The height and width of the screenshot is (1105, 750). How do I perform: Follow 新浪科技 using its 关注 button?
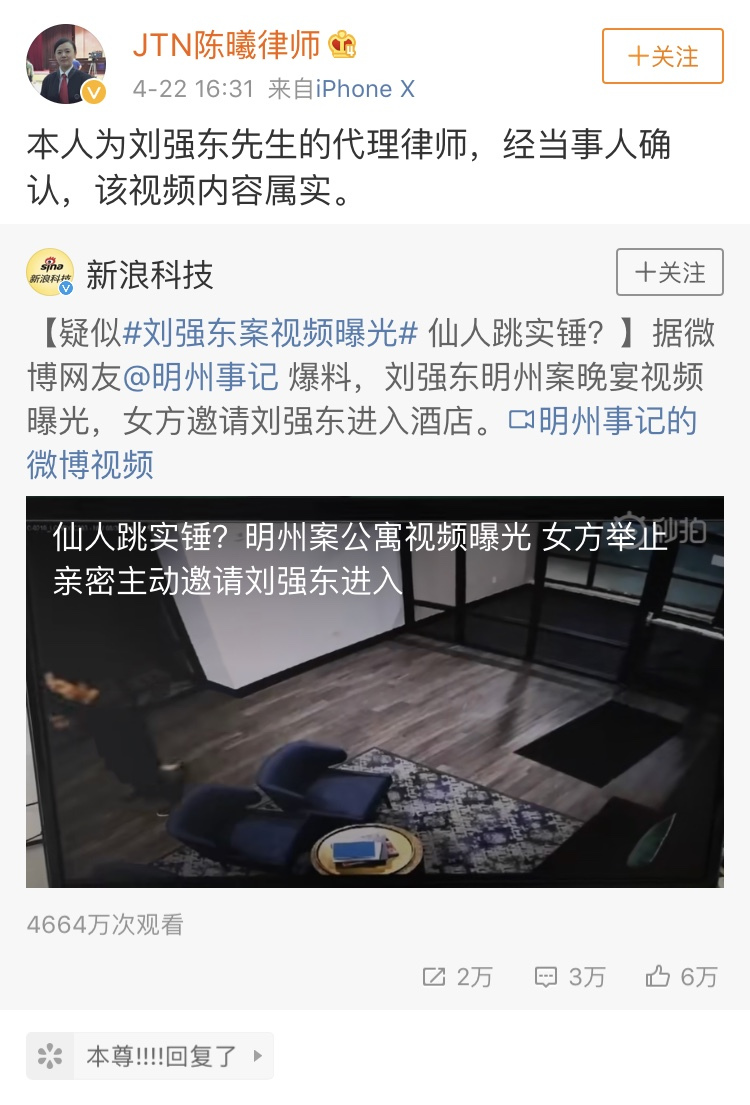(x=669, y=272)
